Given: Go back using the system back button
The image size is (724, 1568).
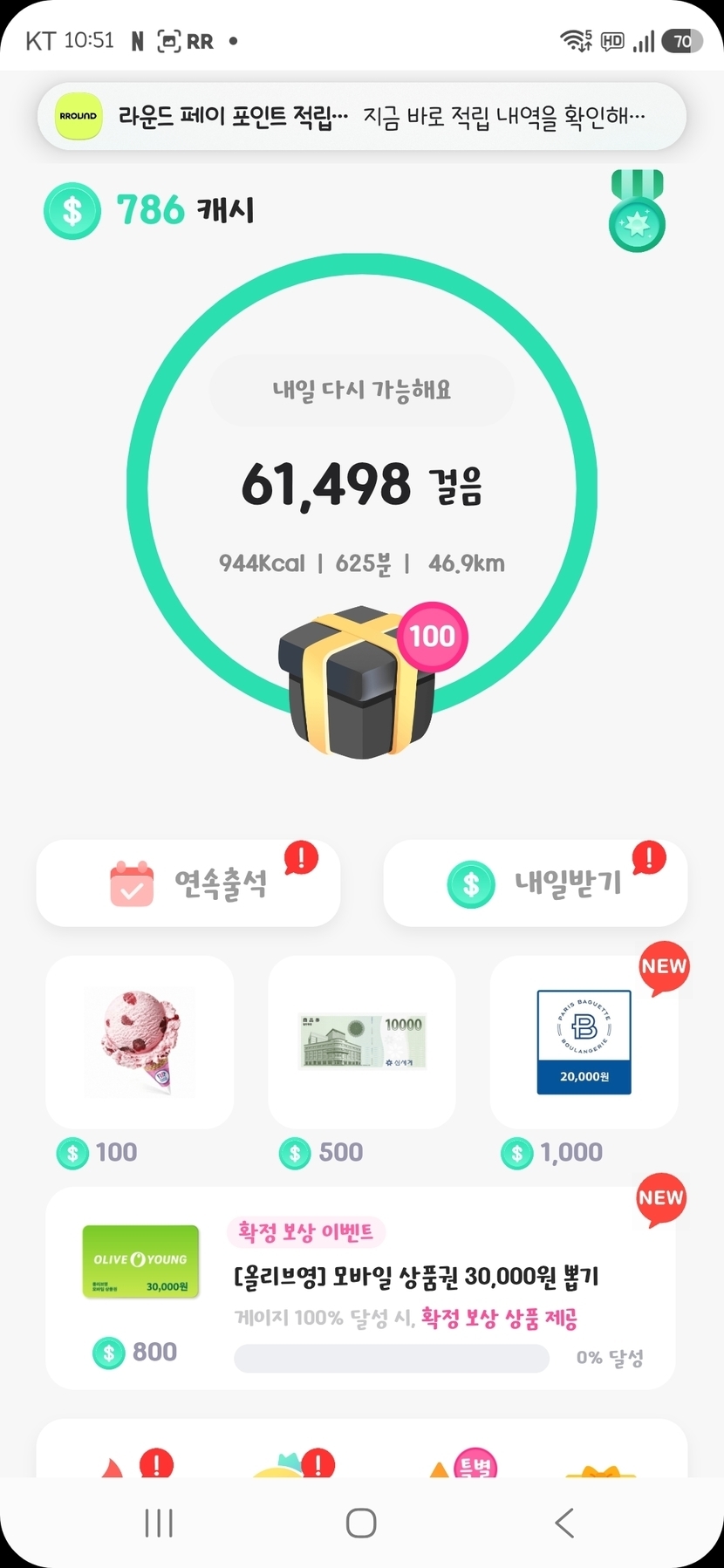Looking at the screenshot, I should [564, 1523].
